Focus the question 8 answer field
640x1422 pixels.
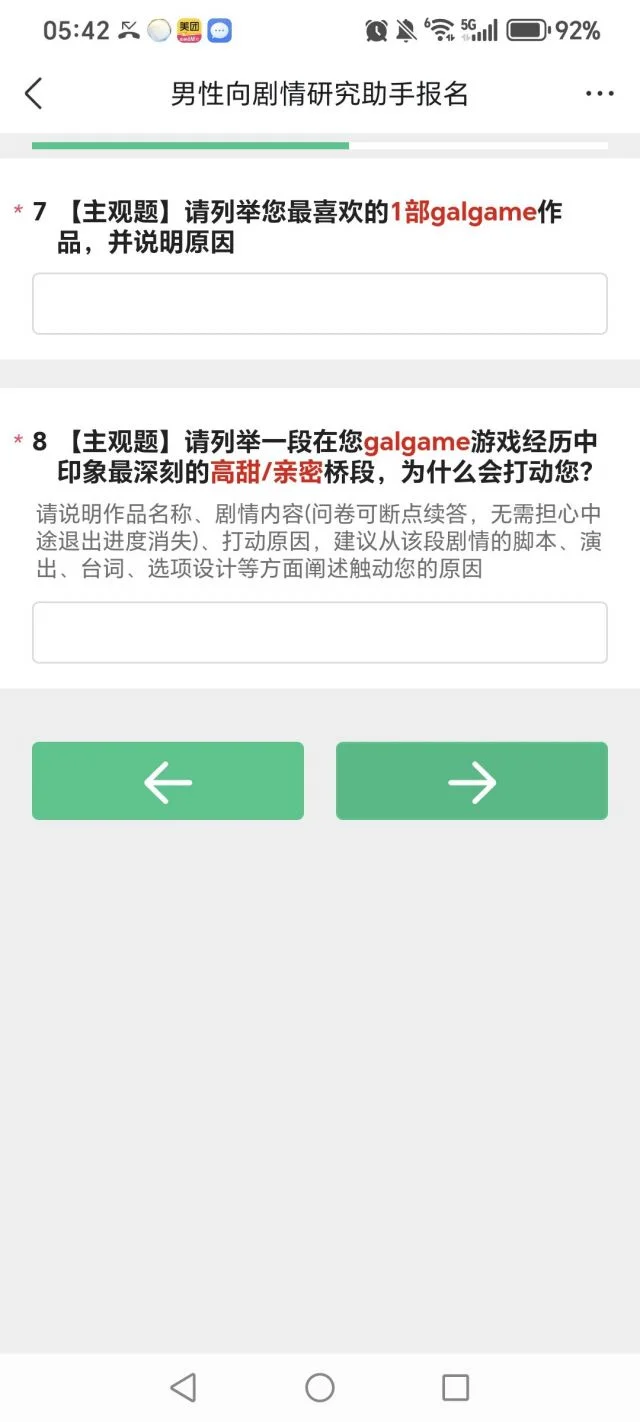point(319,632)
